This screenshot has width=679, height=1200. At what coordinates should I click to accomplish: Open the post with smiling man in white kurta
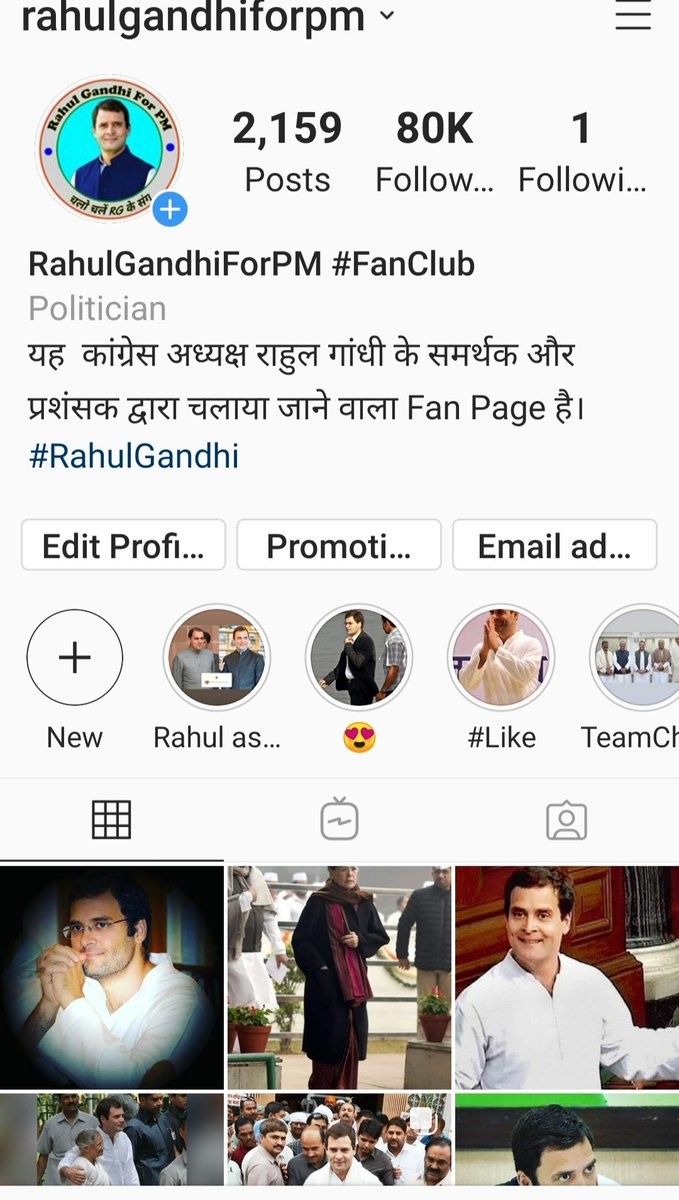[567, 977]
